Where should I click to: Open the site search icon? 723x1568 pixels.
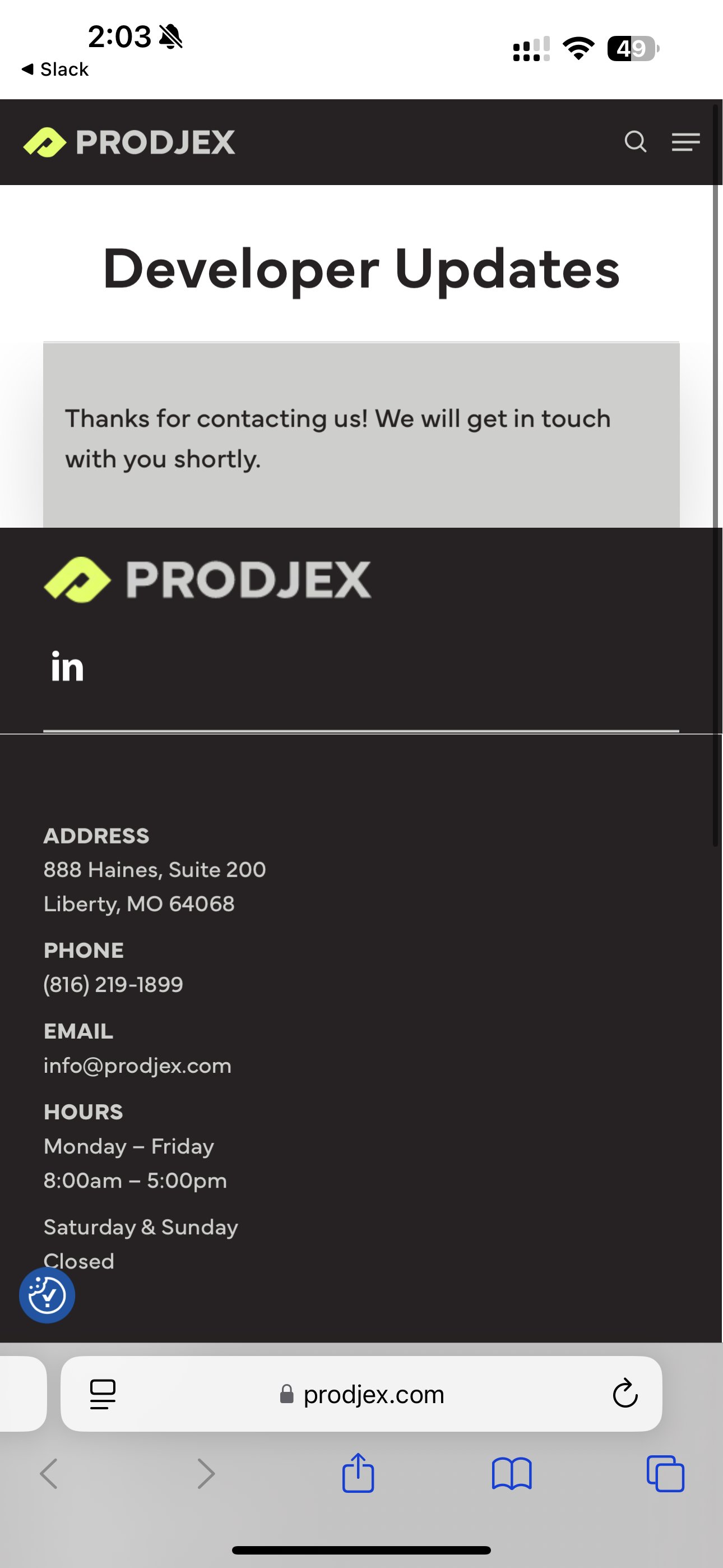click(636, 142)
